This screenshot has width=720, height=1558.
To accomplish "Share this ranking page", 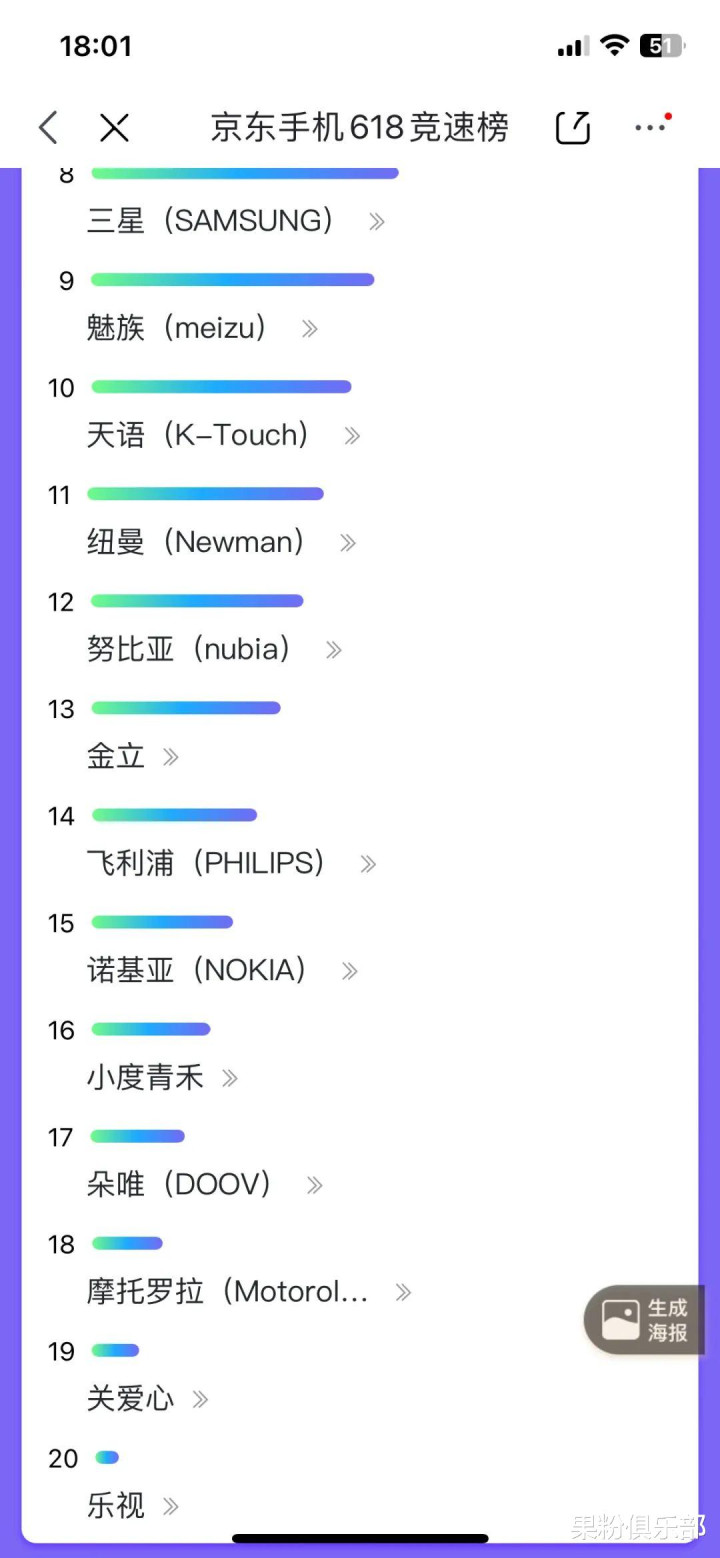I will pos(573,127).
